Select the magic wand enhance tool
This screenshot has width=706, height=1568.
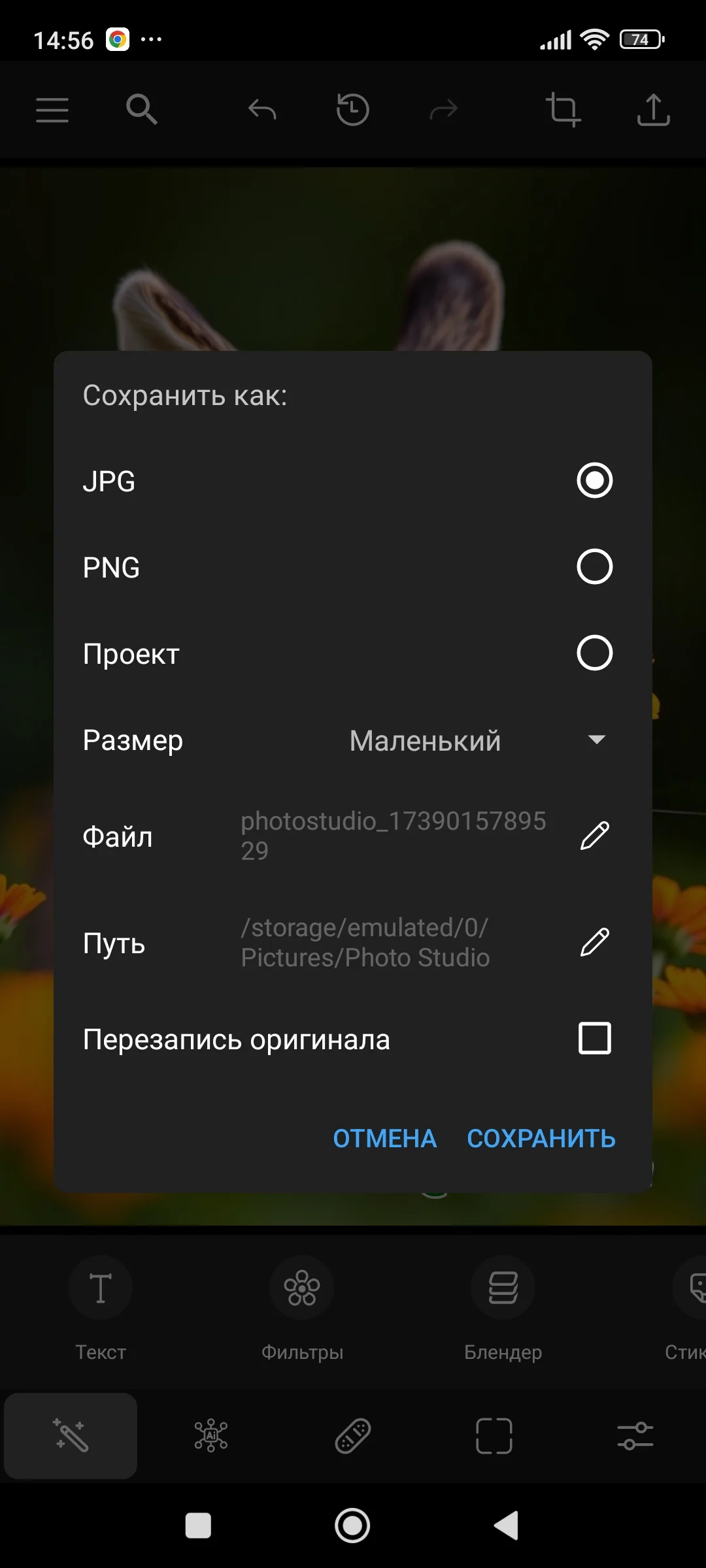click(70, 1436)
